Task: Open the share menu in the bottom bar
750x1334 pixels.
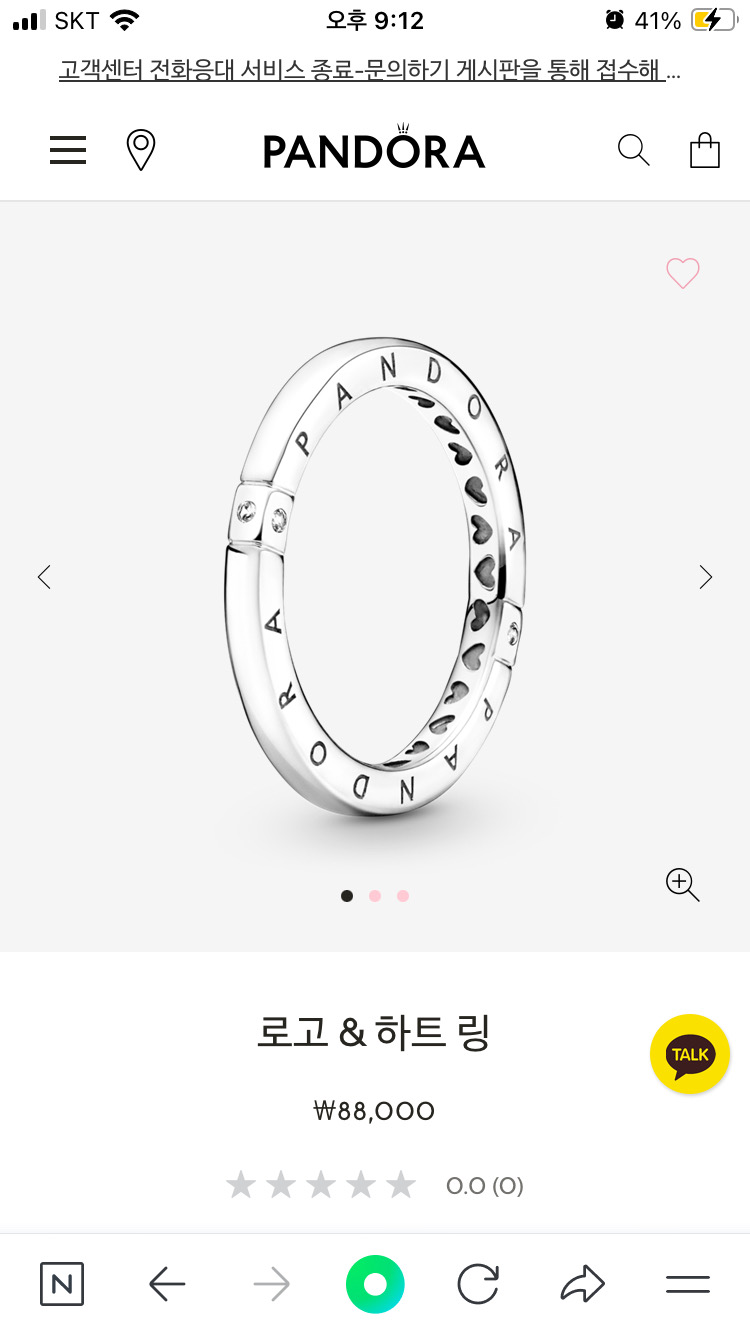Action: [584, 1284]
